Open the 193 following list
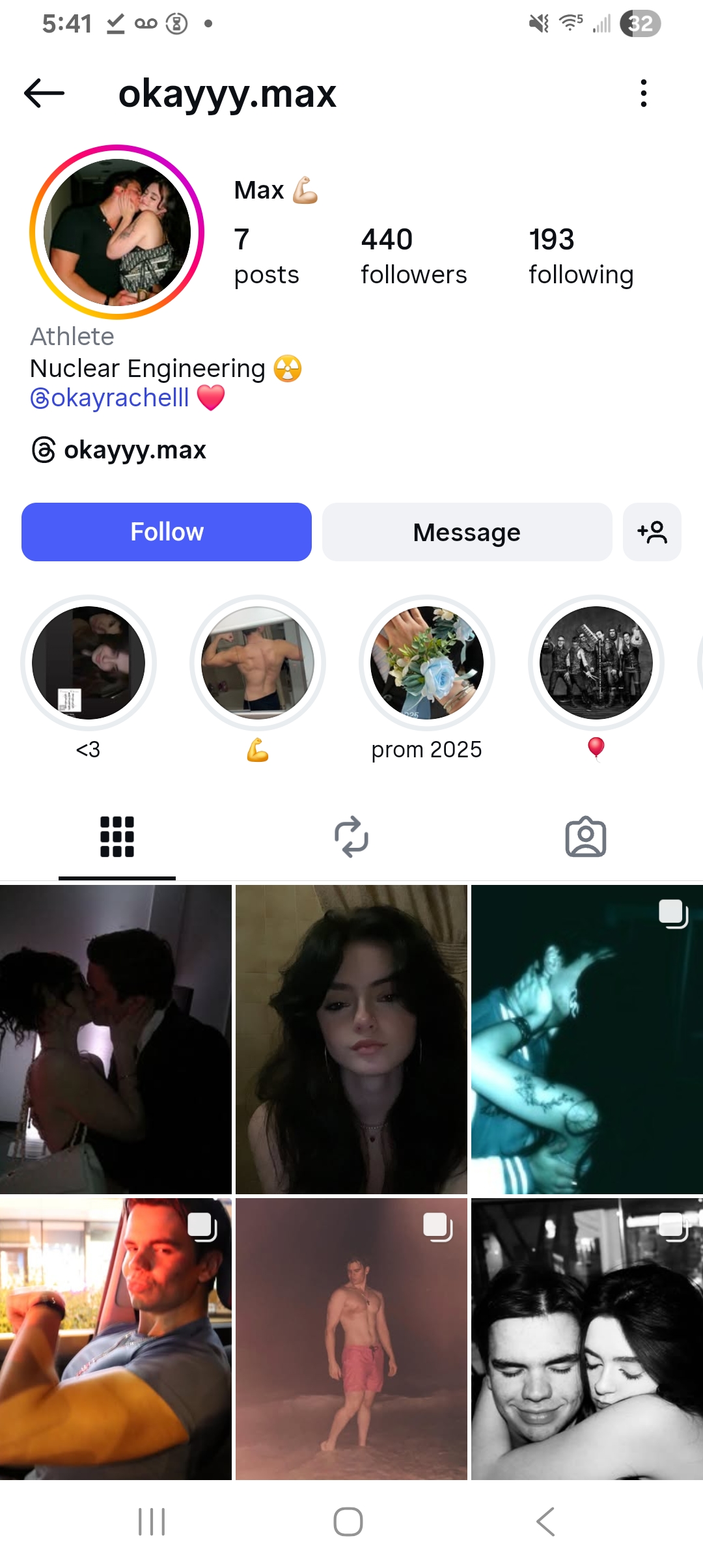Image resolution: width=703 pixels, height=1568 pixels. coord(581,257)
